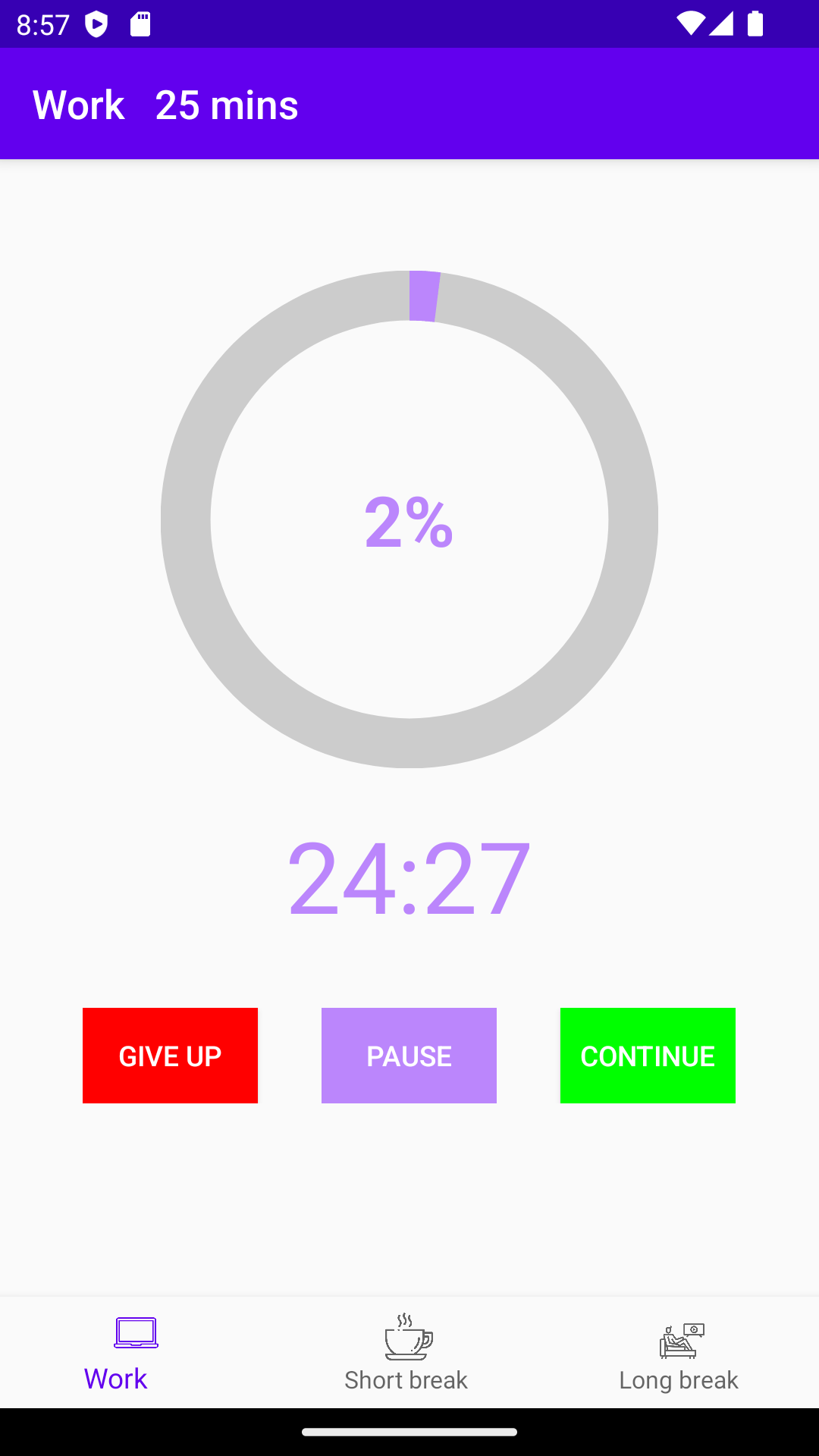This screenshot has height=1456, width=819.
Task: Open the Long break tab
Action: [679, 1353]
